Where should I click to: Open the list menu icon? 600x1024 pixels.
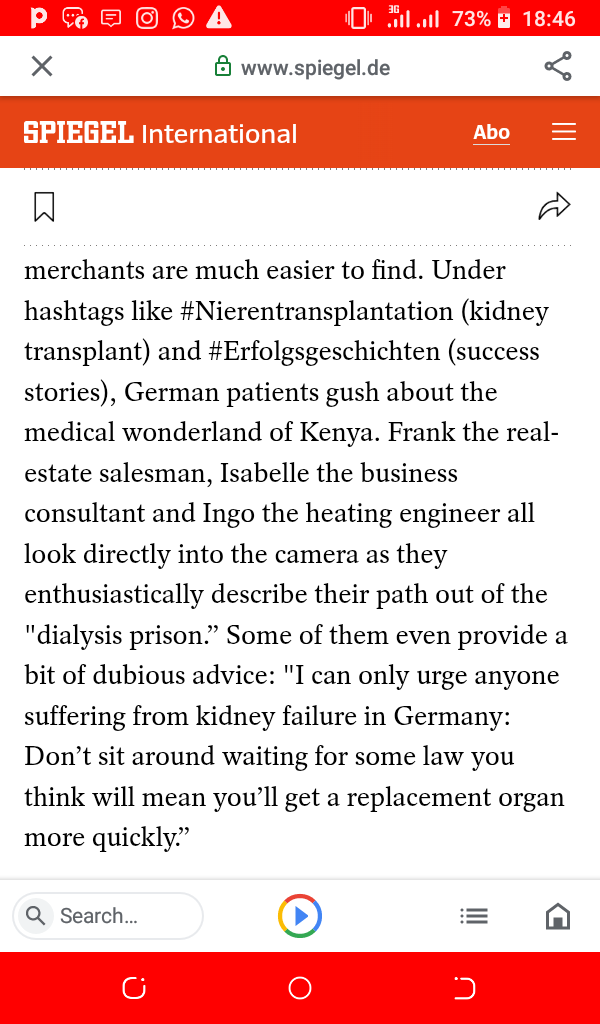point(473,915)
